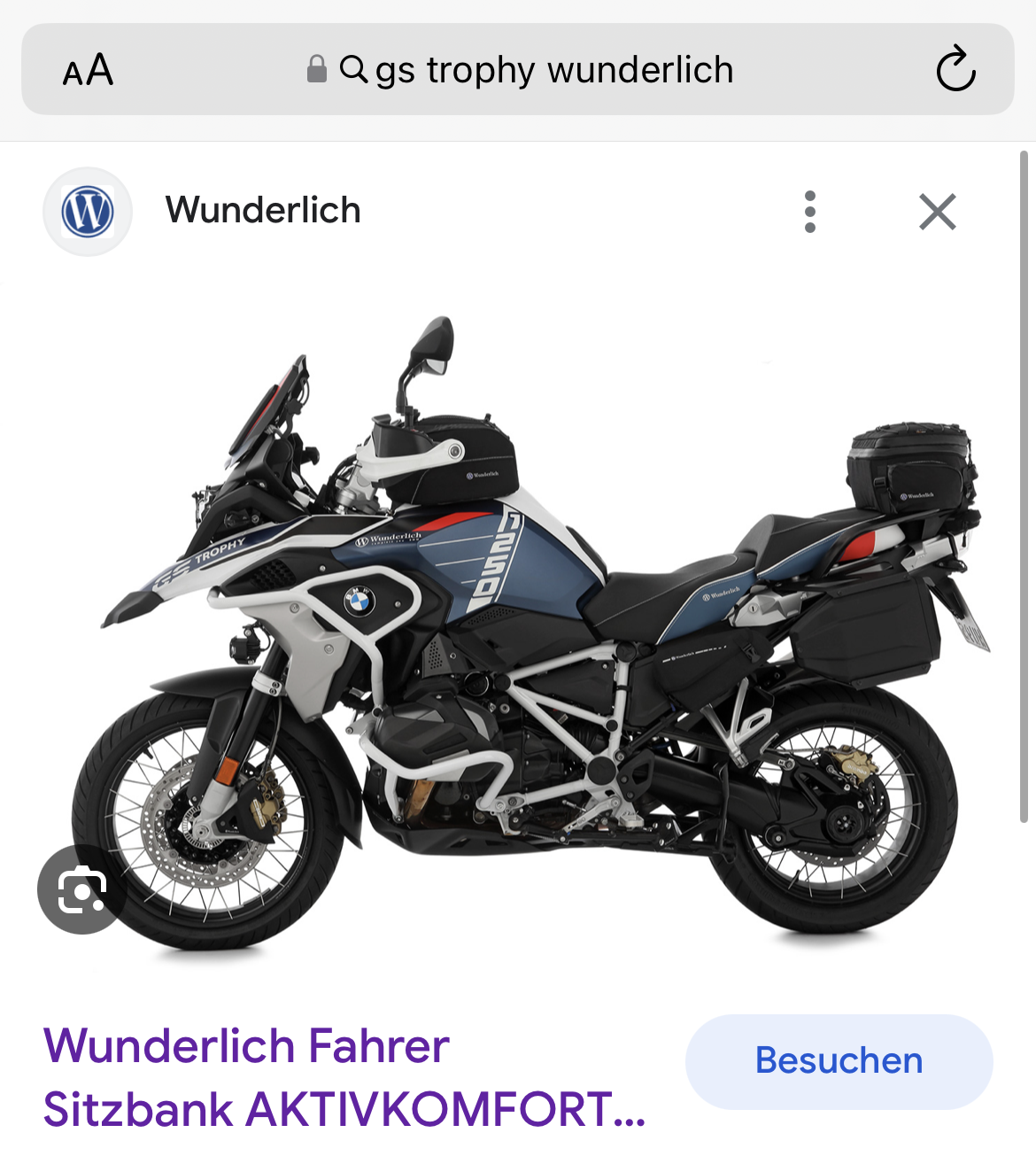Open the AA text size menu
This screenshot has height=1164, width=1036.
(88, 70)
